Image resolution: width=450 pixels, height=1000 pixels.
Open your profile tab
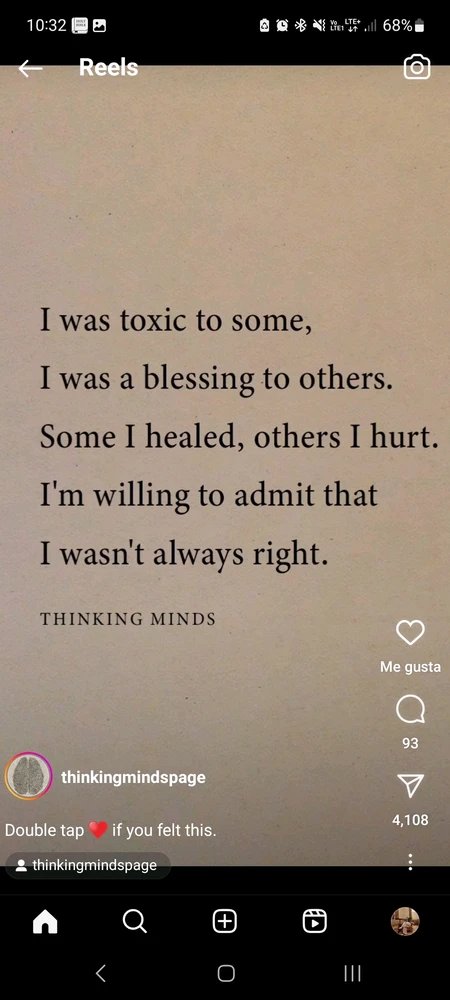click(405, 922)
